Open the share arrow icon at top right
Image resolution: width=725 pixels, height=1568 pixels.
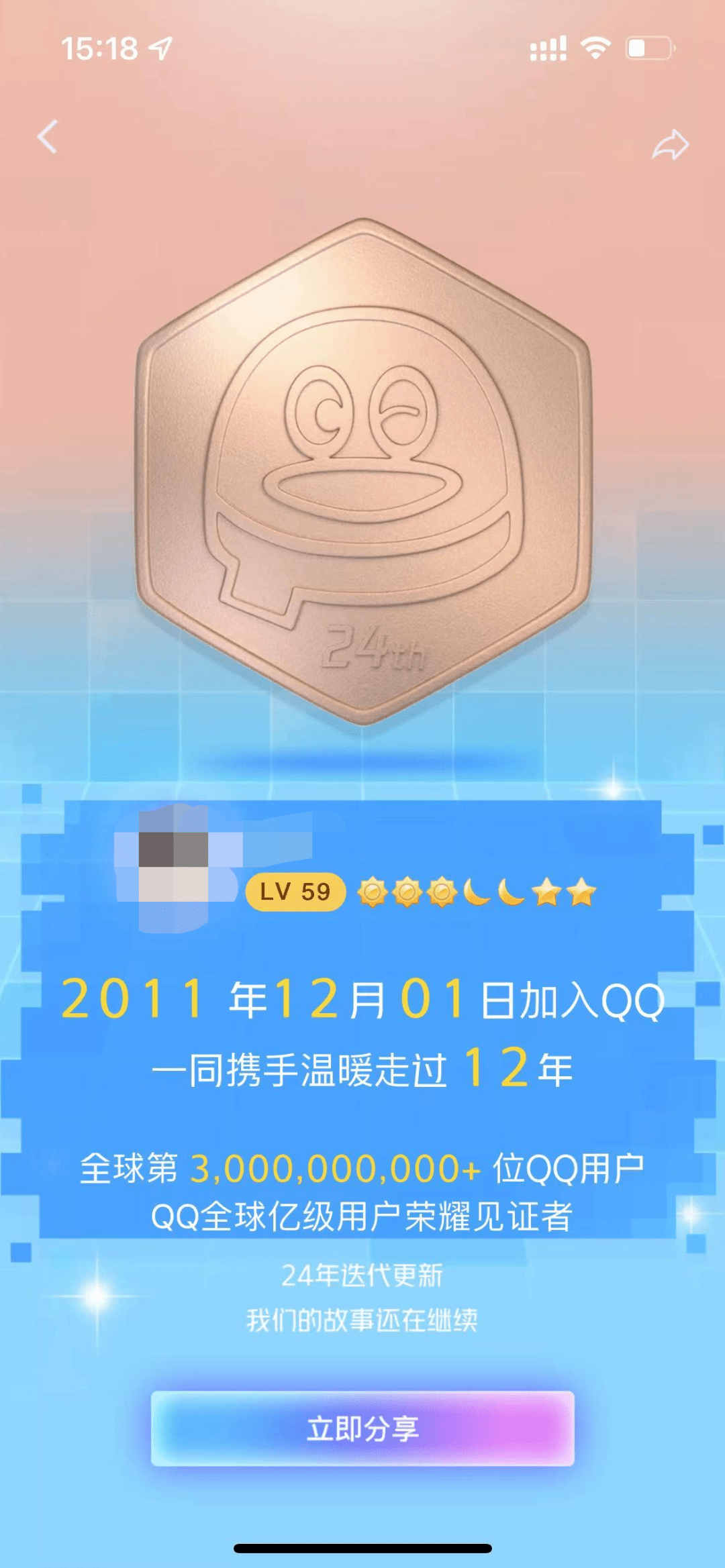tap(670, 144)
